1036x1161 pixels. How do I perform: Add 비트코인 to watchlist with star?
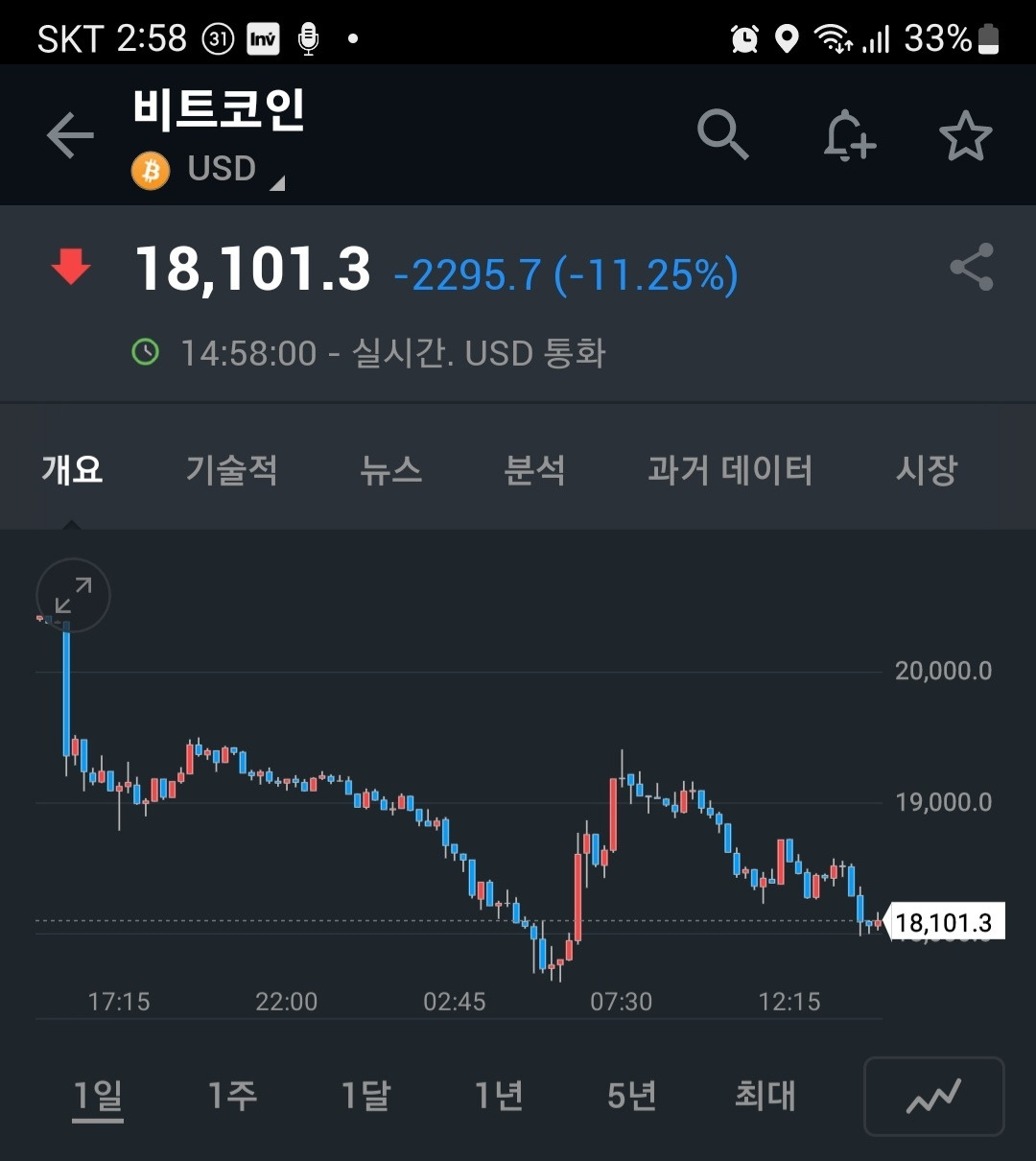[965, 135]
